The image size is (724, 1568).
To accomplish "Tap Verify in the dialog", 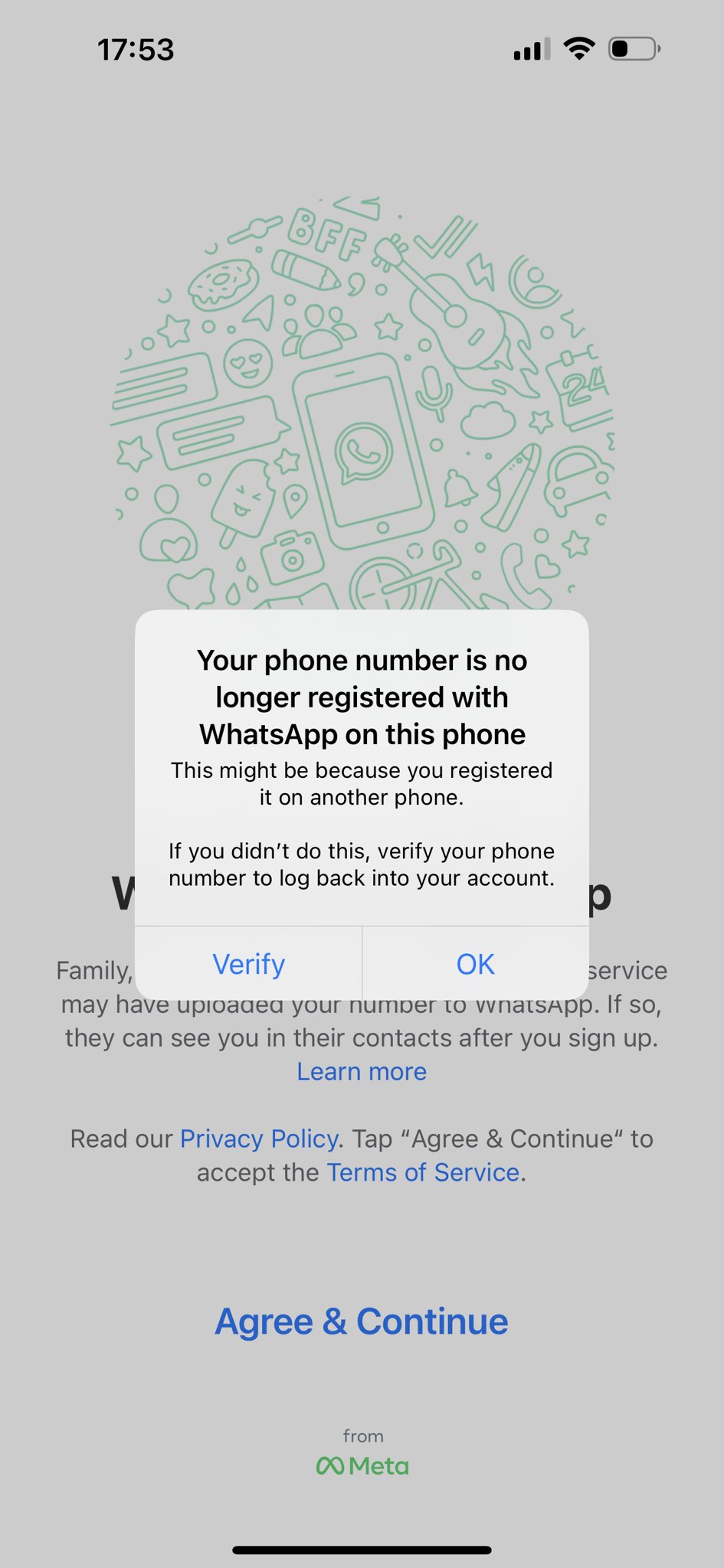I will [248, 964].
